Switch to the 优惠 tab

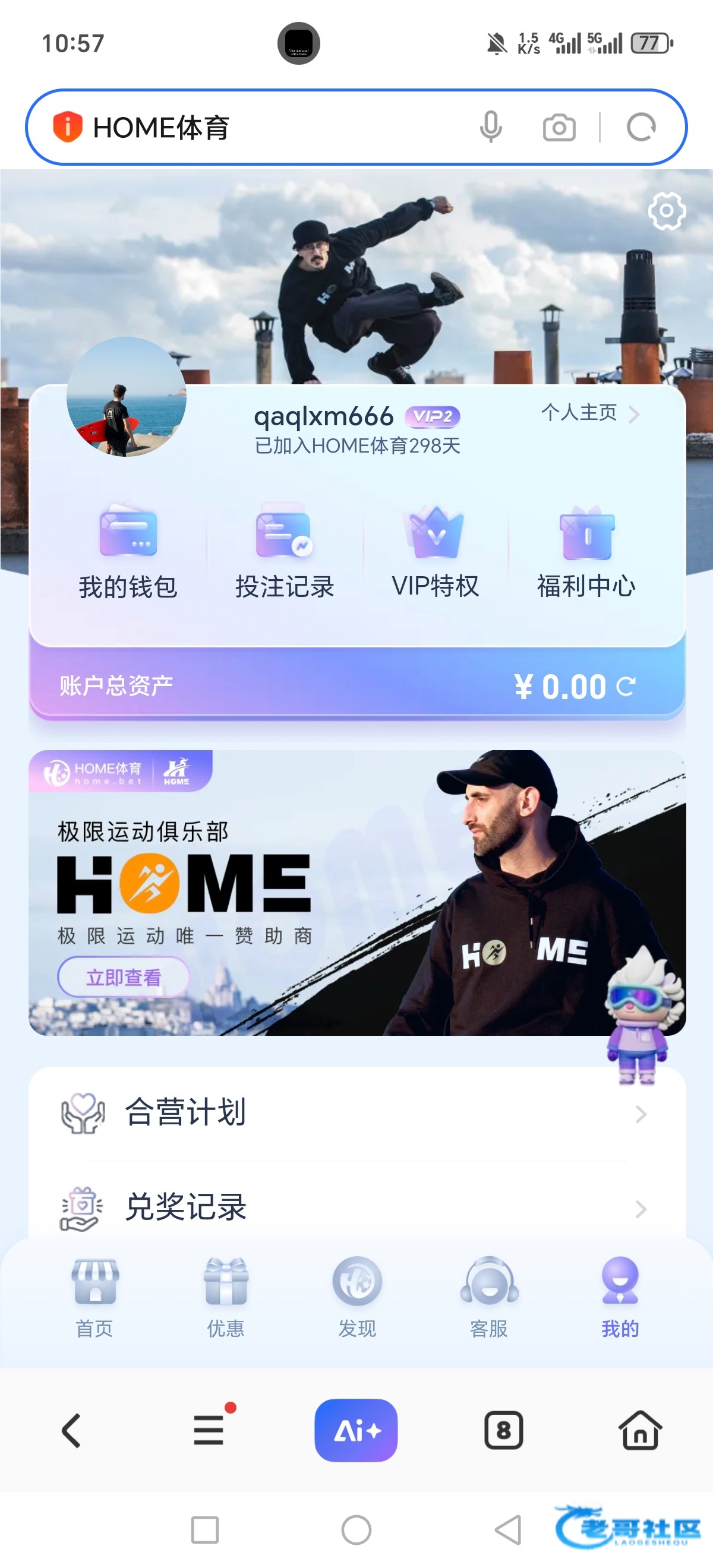(x=226, y=1297)
